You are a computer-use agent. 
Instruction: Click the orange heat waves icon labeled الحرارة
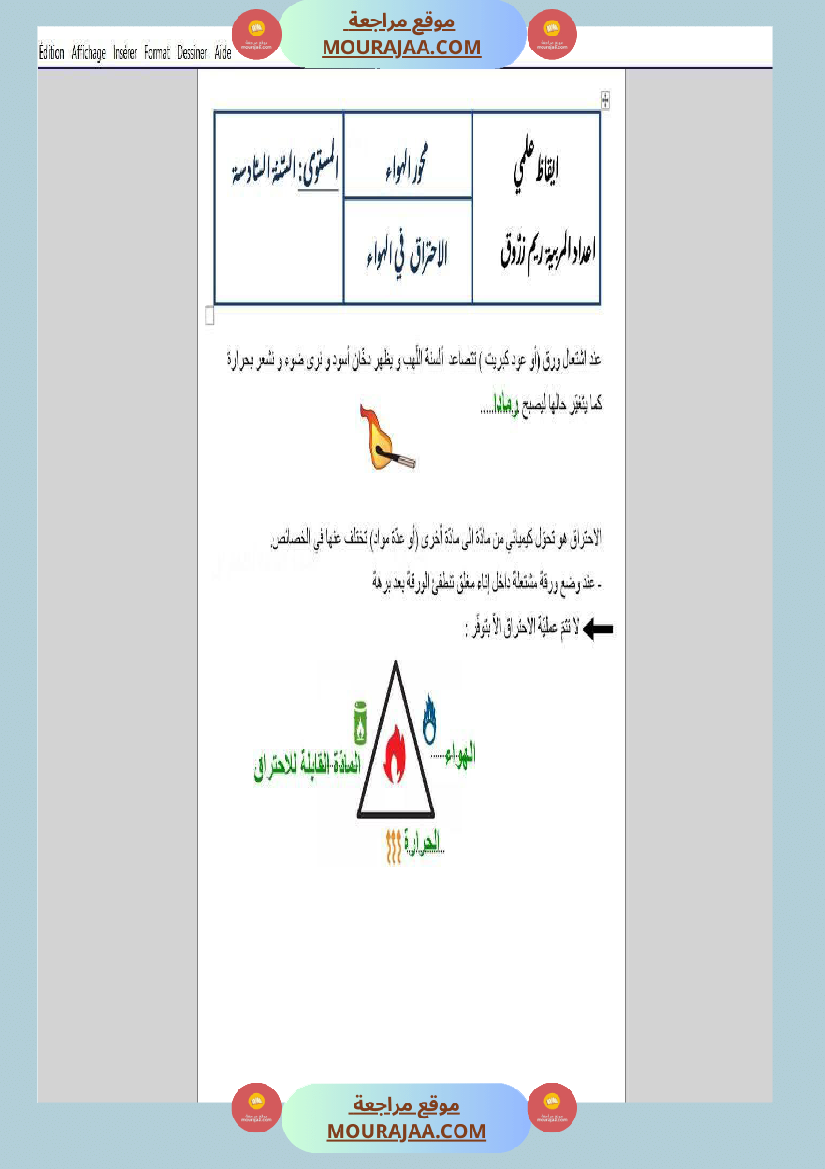pos(391,845)
